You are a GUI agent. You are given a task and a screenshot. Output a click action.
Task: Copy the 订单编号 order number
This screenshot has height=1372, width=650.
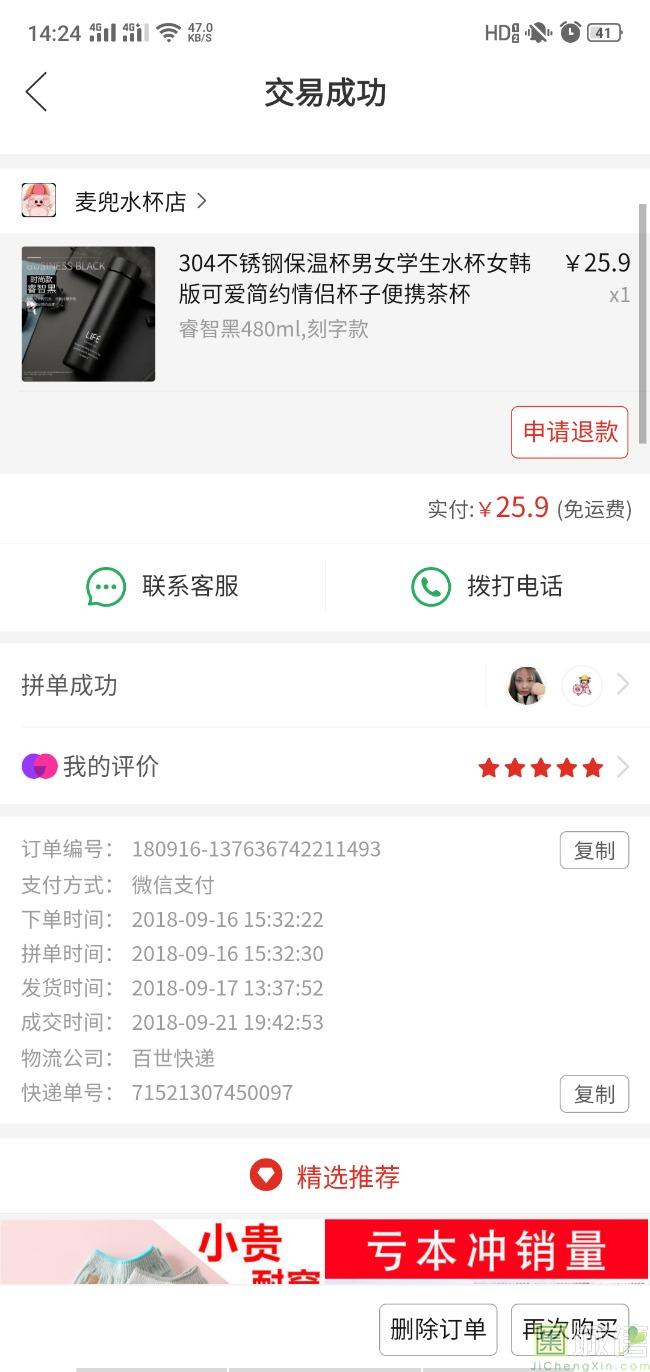(594, 851)
